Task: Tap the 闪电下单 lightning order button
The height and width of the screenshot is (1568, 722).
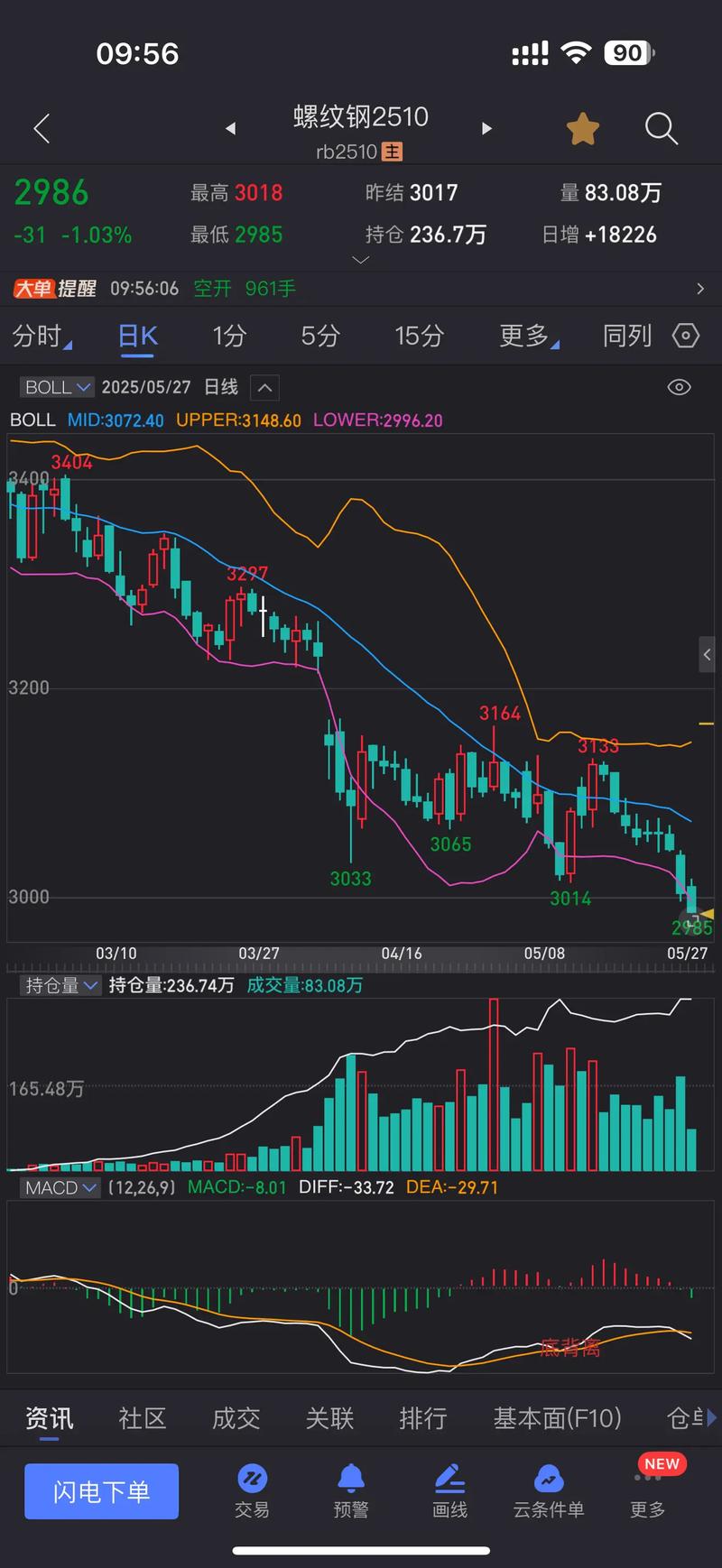Action: (101, 1491)
